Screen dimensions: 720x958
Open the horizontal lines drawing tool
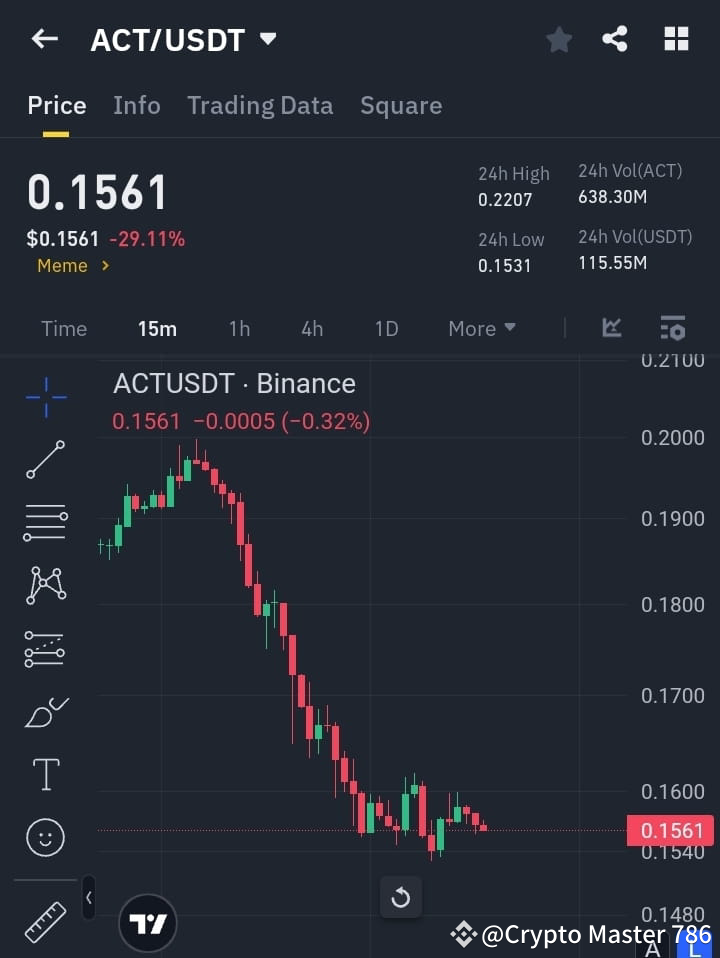click(45, 523)
